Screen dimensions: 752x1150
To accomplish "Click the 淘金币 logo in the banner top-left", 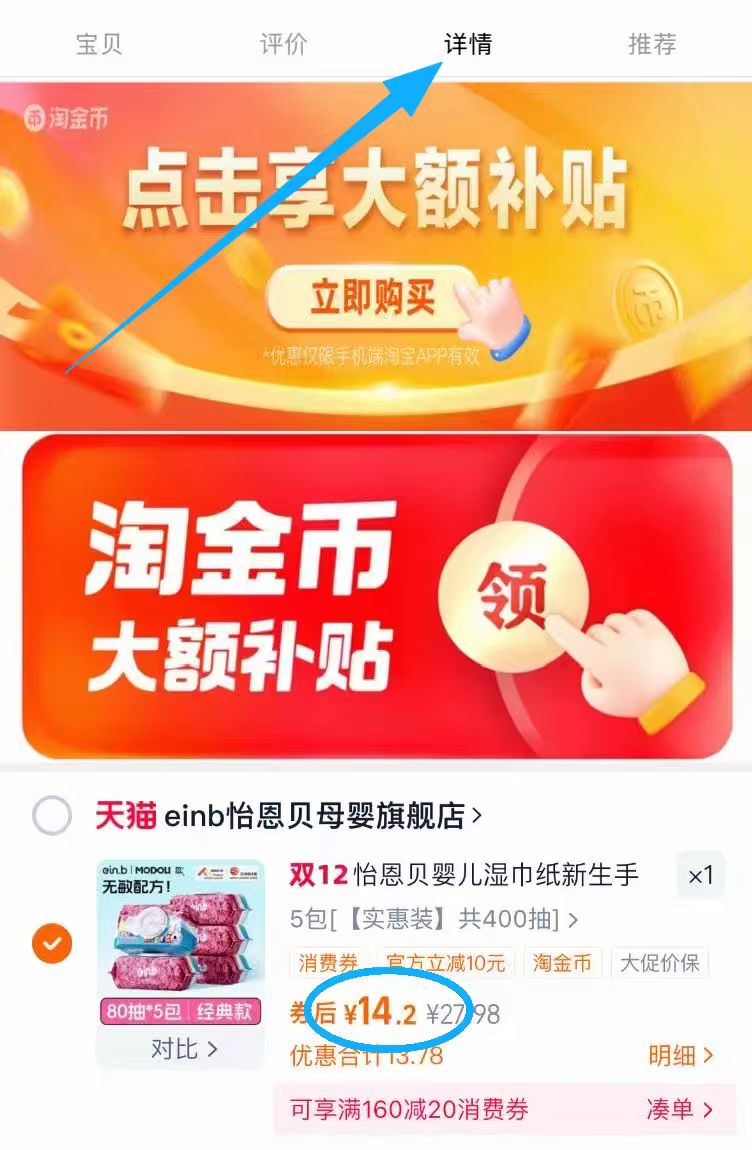I will (65, 118).
